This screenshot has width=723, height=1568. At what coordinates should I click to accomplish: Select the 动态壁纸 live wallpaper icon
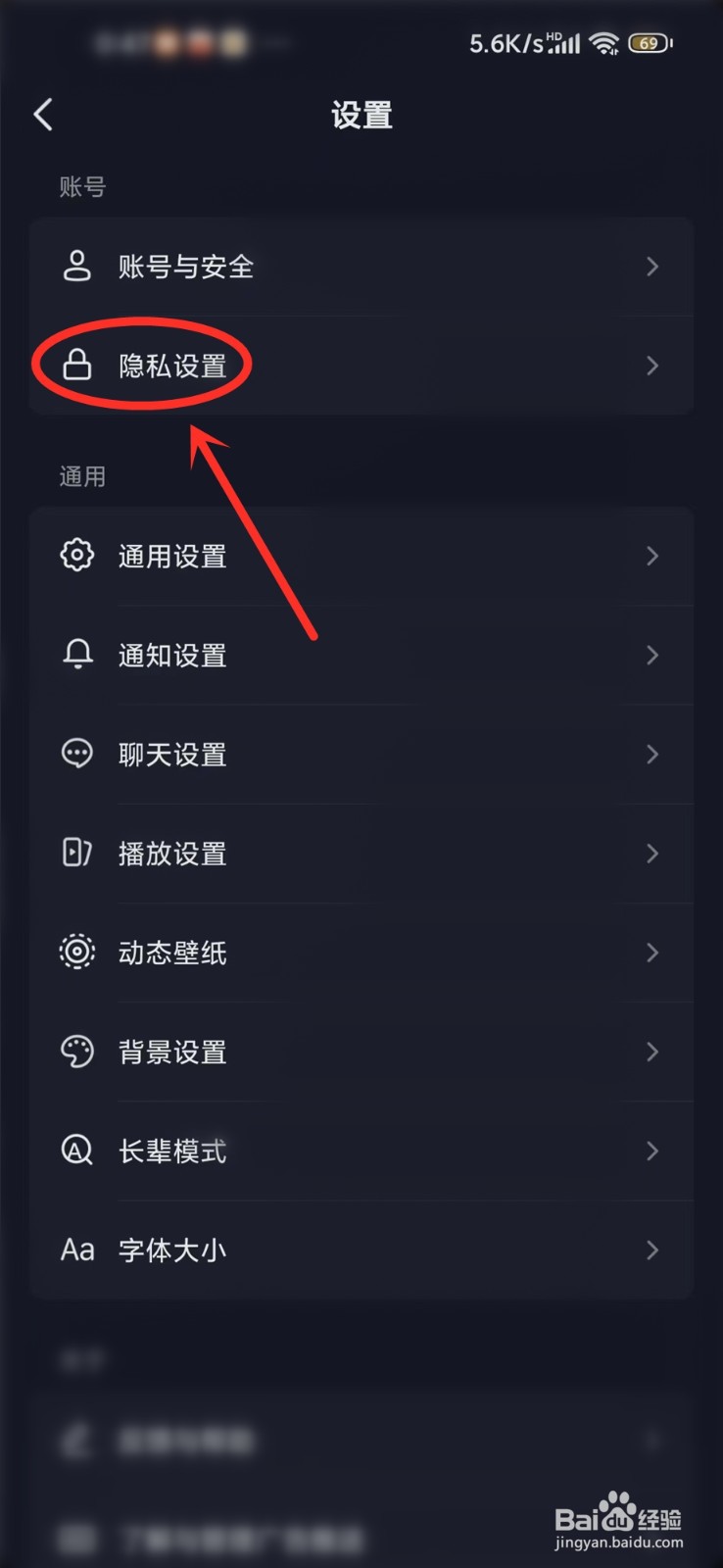click(77, 952)
